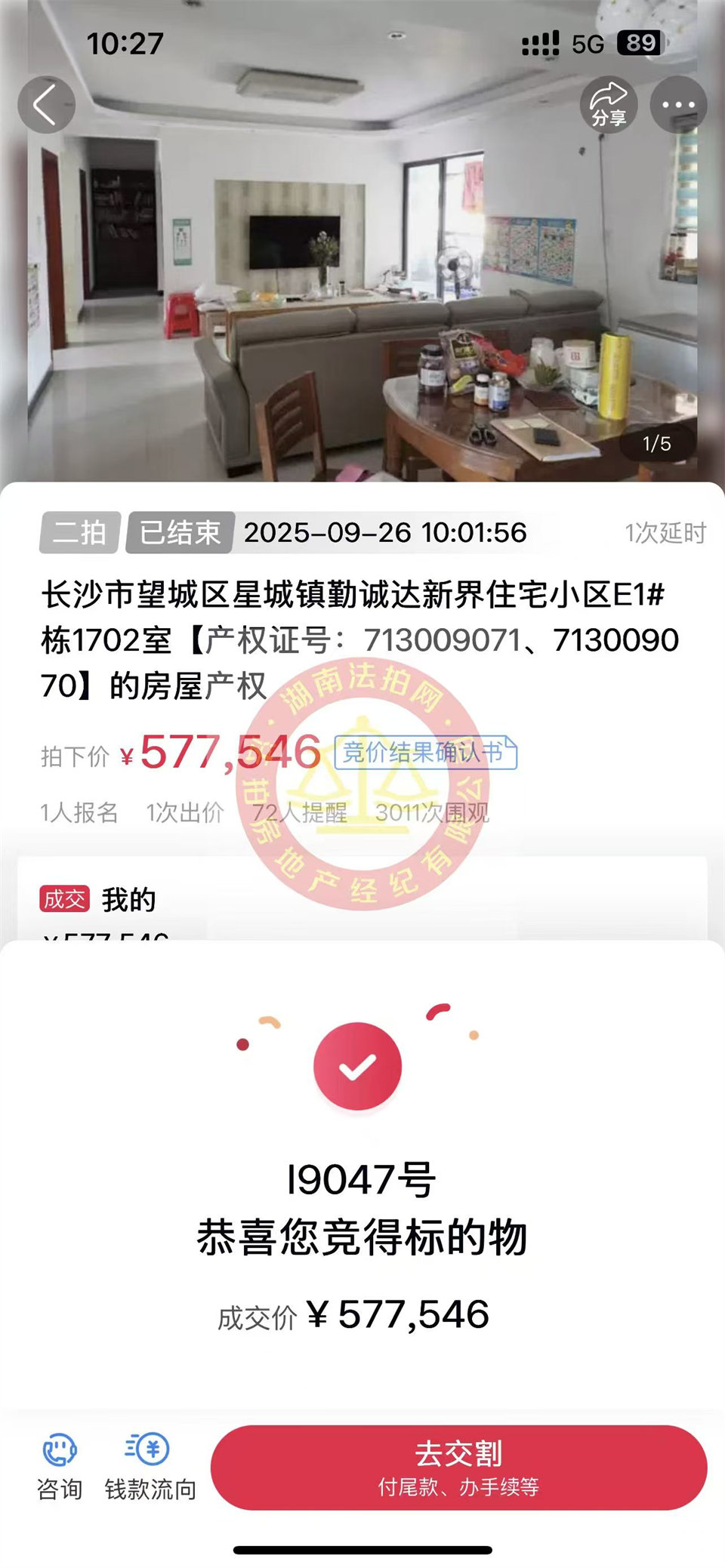This screenshot has height=1568, width=725.
Task: View 钱款流向 money flow
Action: (150, 1466)
